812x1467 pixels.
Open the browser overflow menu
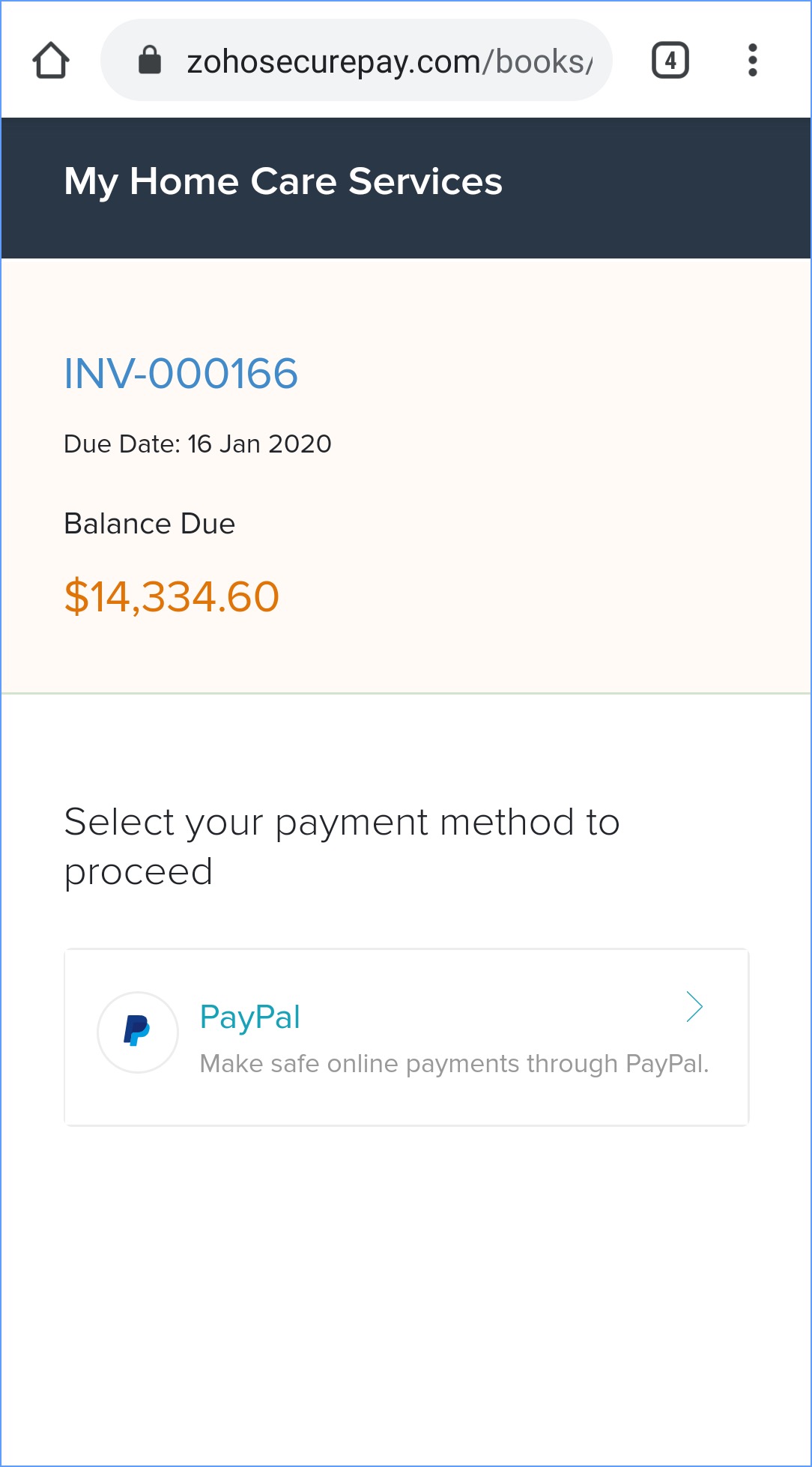click(x=752, y=61)
